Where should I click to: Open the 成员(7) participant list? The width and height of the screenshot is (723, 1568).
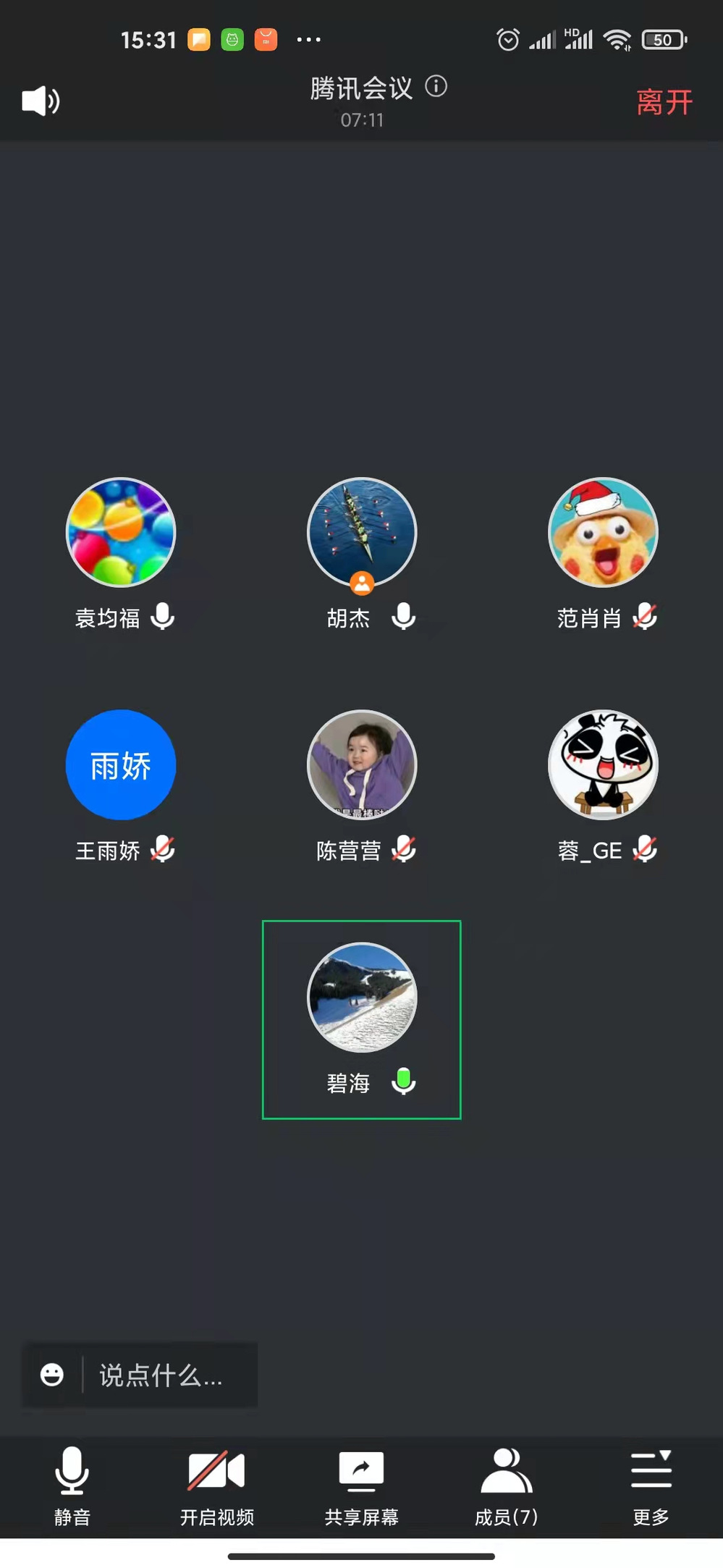[506, 1483]
